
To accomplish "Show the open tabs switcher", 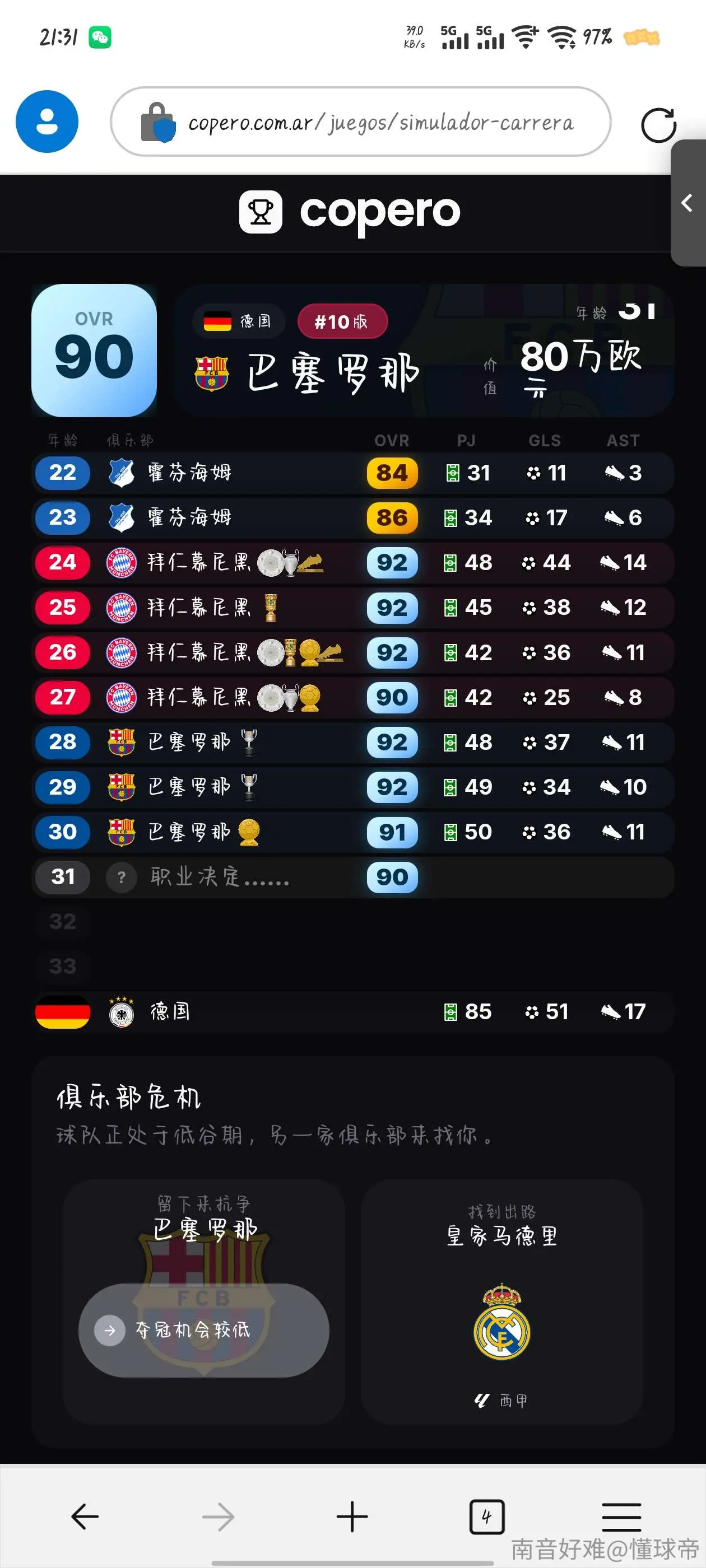I will point(487,1516).
